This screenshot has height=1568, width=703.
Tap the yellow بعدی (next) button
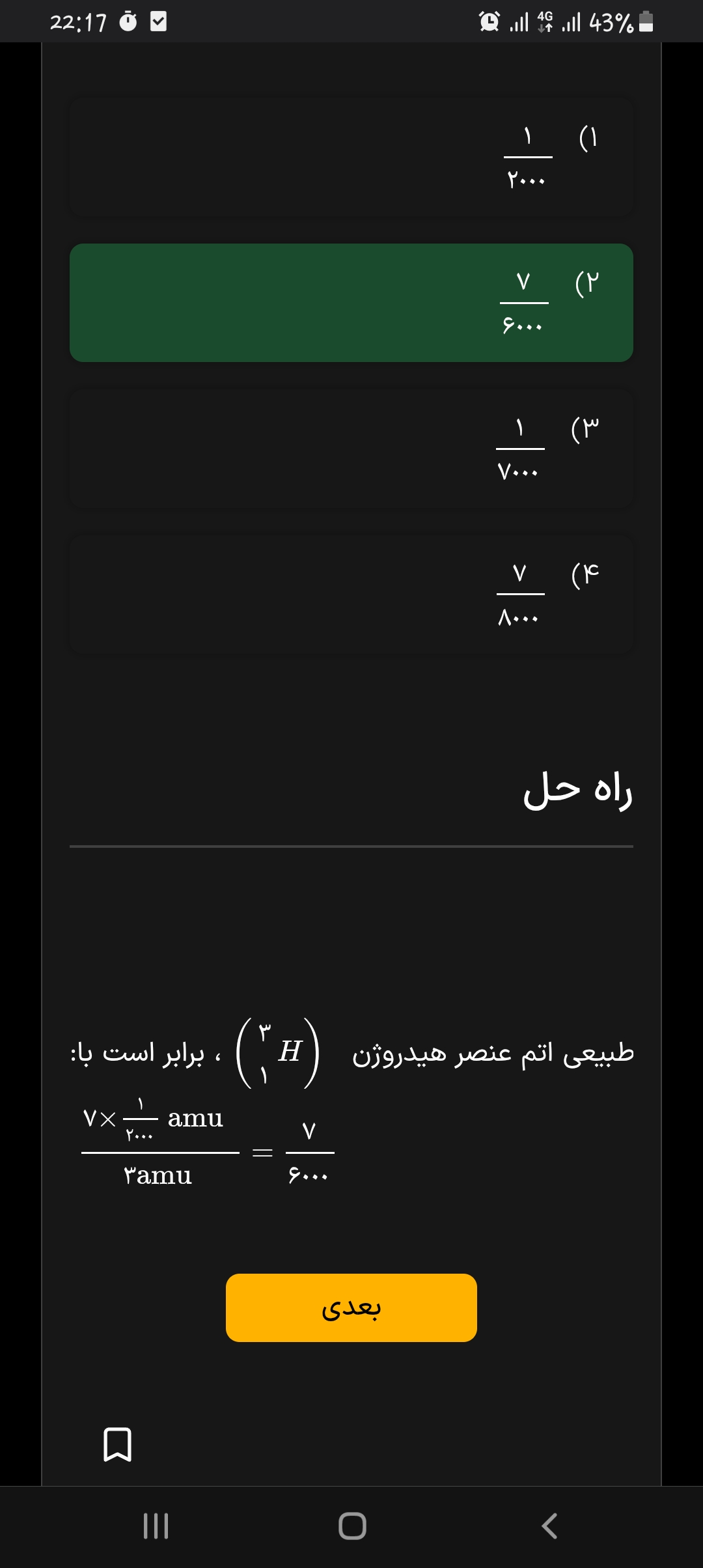(x=351, y=1308)
